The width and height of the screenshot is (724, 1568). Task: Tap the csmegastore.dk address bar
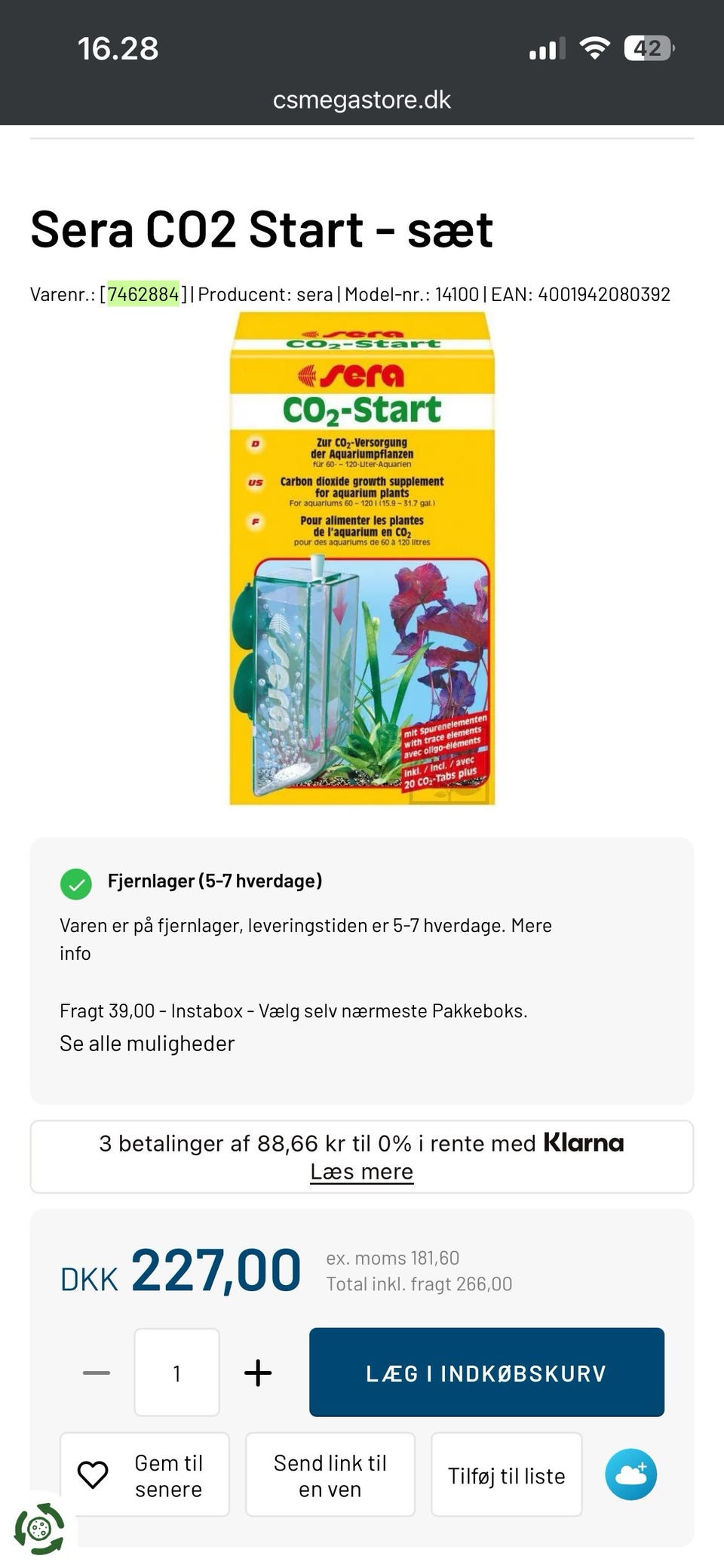(362, 100)
